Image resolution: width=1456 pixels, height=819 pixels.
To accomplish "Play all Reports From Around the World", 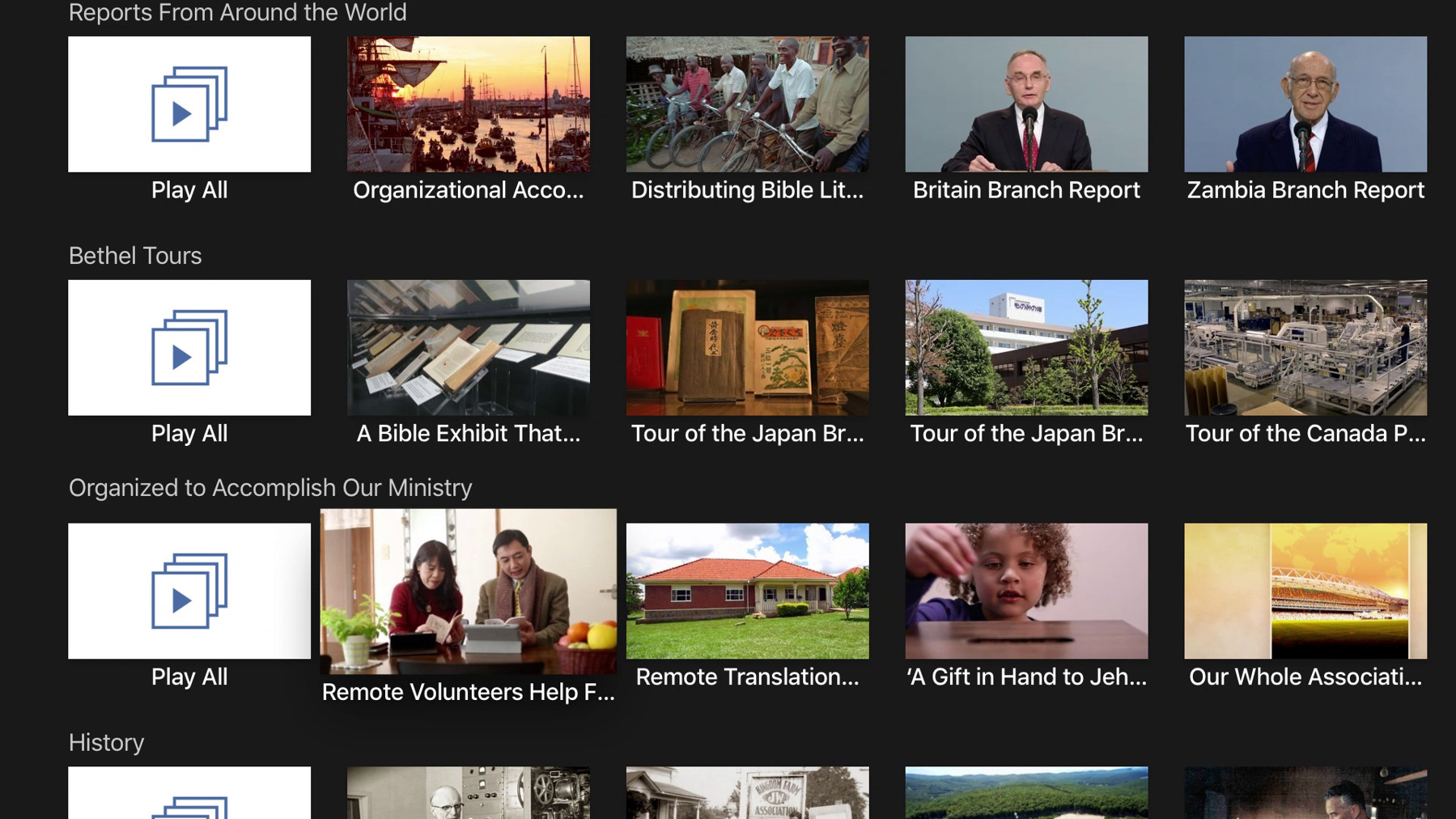I will (x=189, y=104).
